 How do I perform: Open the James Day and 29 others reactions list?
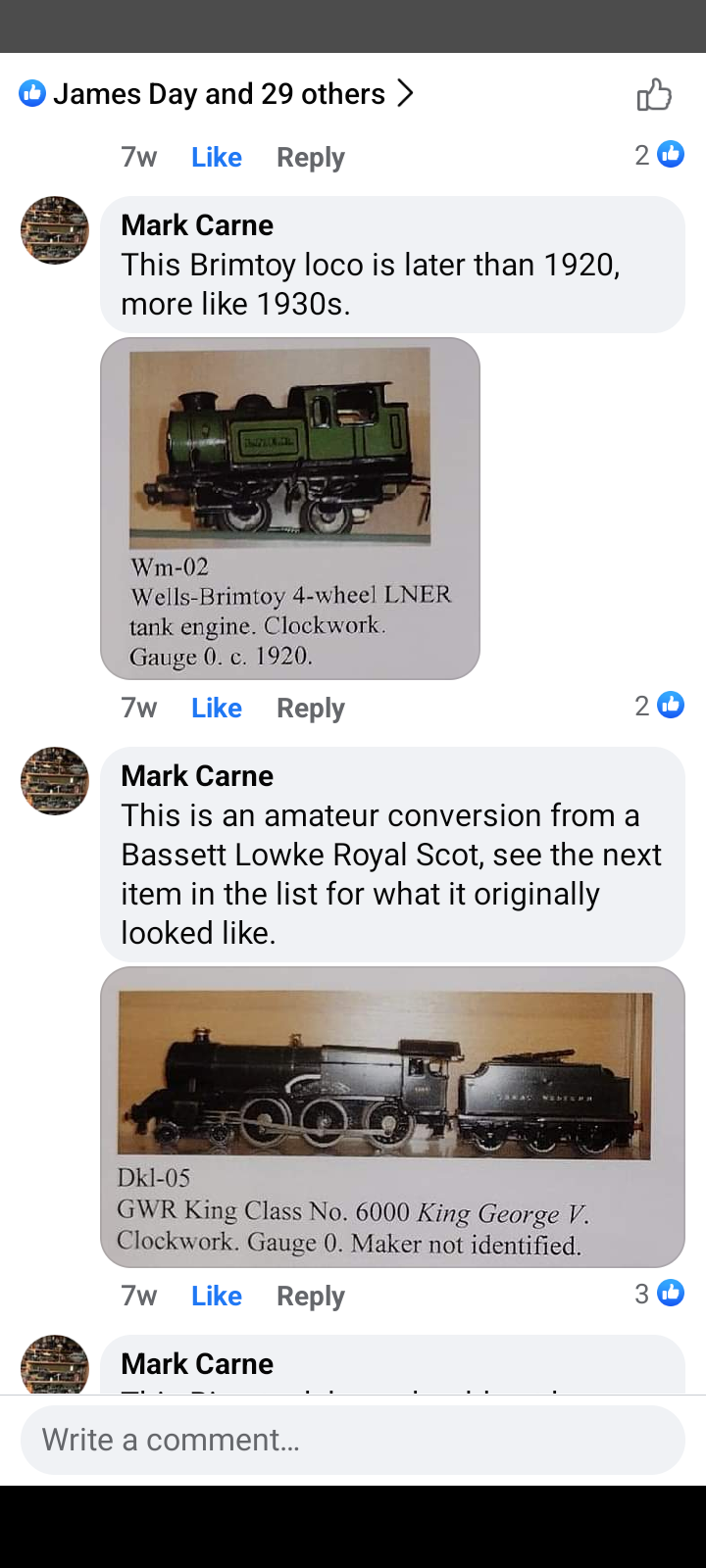pos(217,94)
